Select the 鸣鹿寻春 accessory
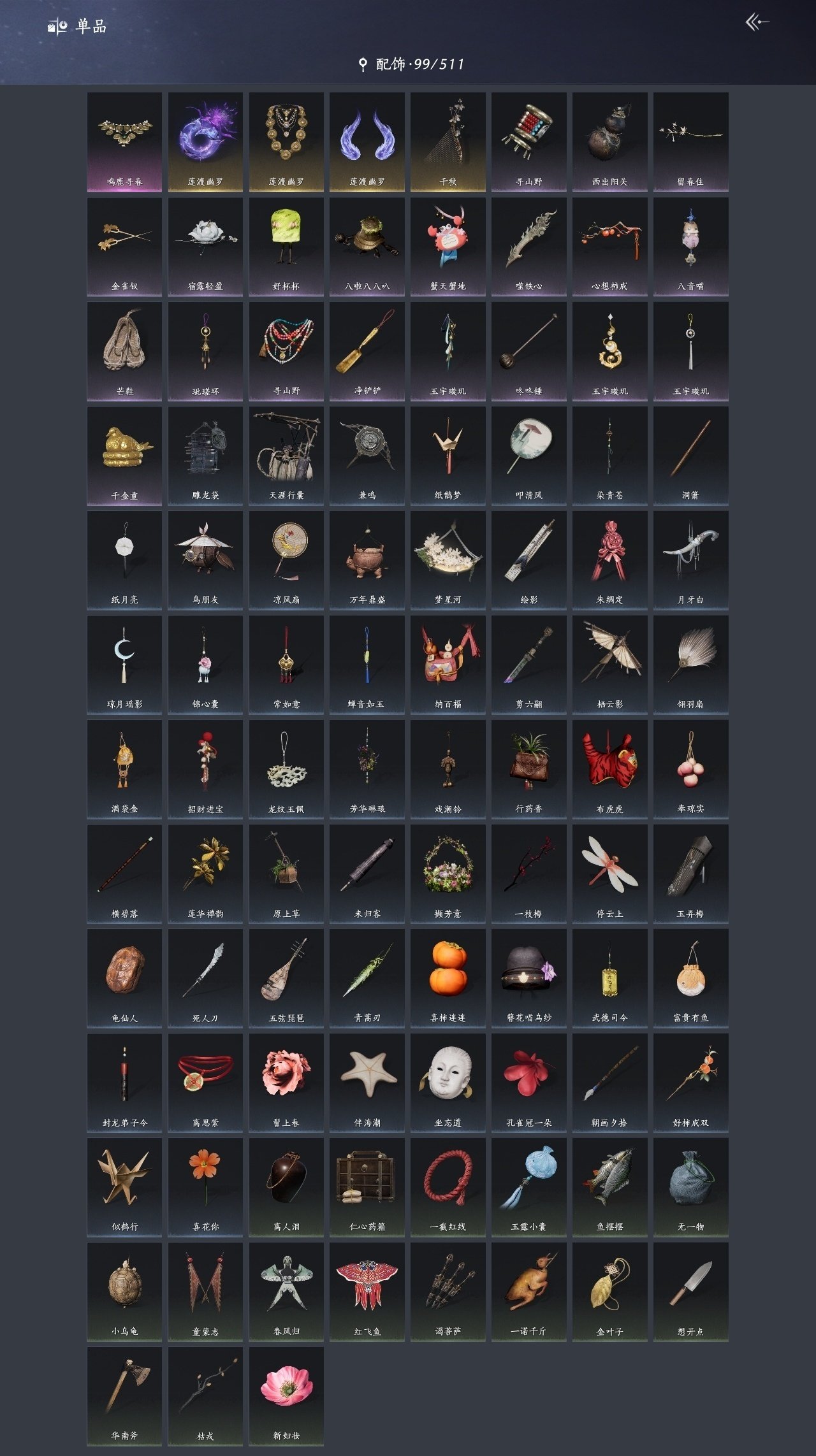The height and width of the screenshot is (1456, 816). (x=124, y=142)
